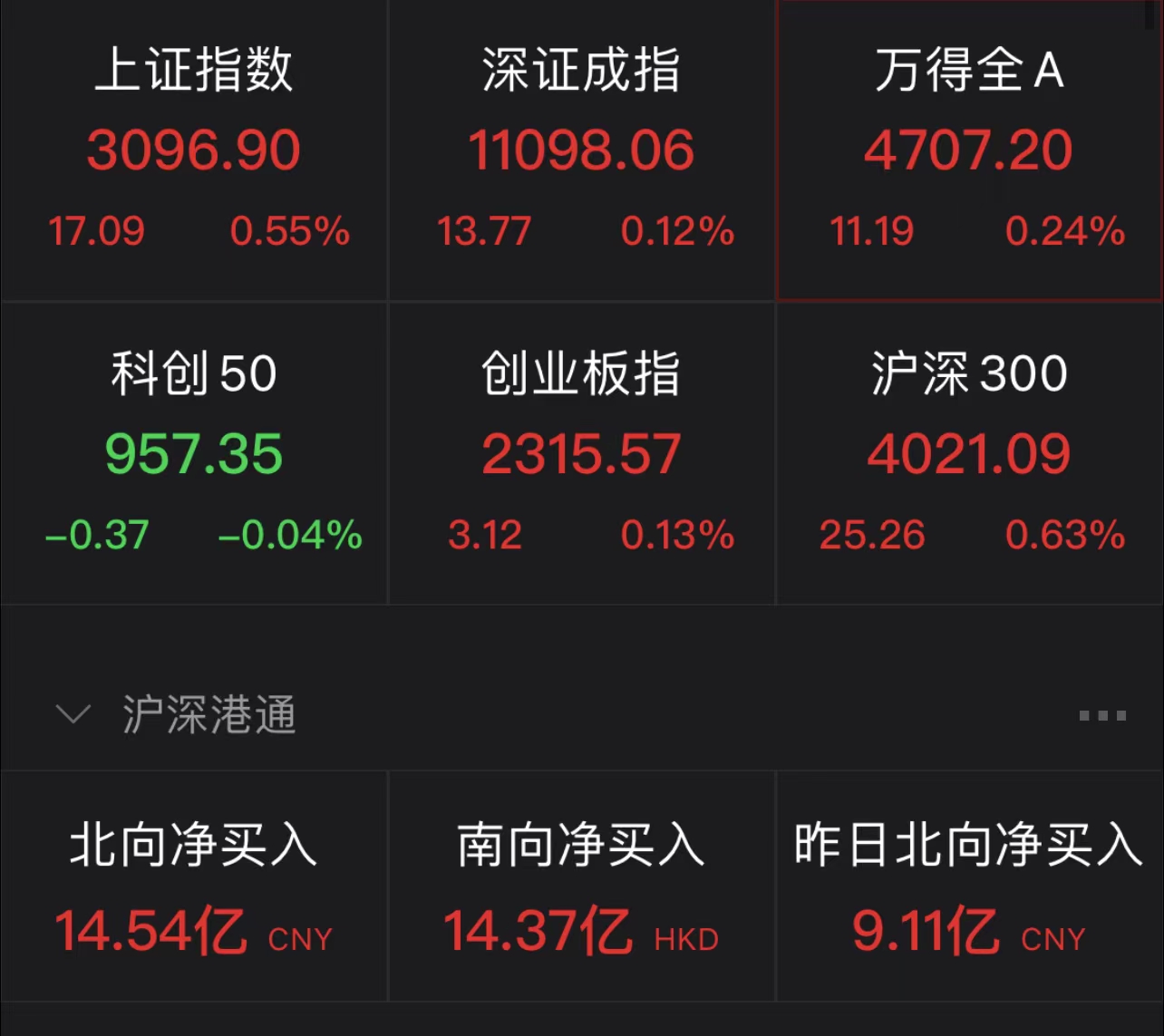The width and height of the screenshot is (1164, 1036).
Task: View 南向净买入 details
Action: pos(581,886)
